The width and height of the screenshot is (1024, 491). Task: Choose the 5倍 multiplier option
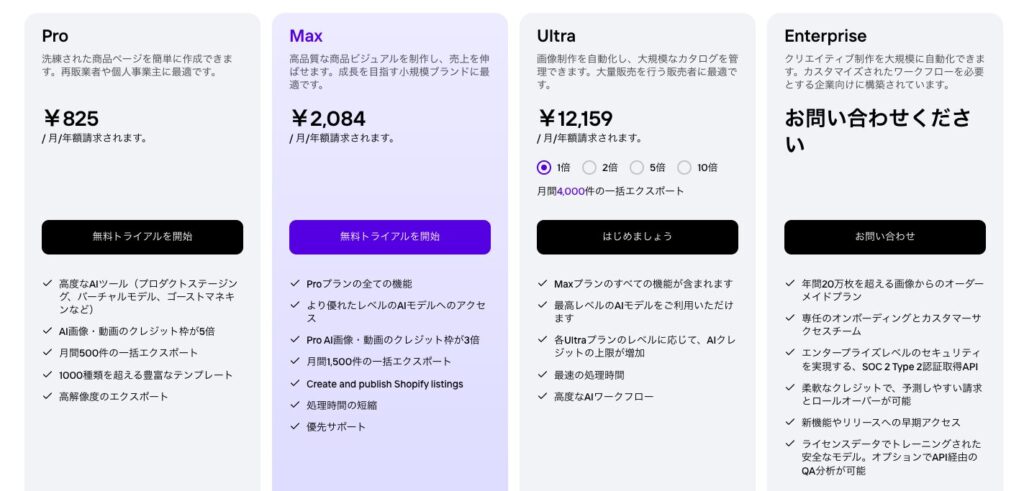[637, 168]
